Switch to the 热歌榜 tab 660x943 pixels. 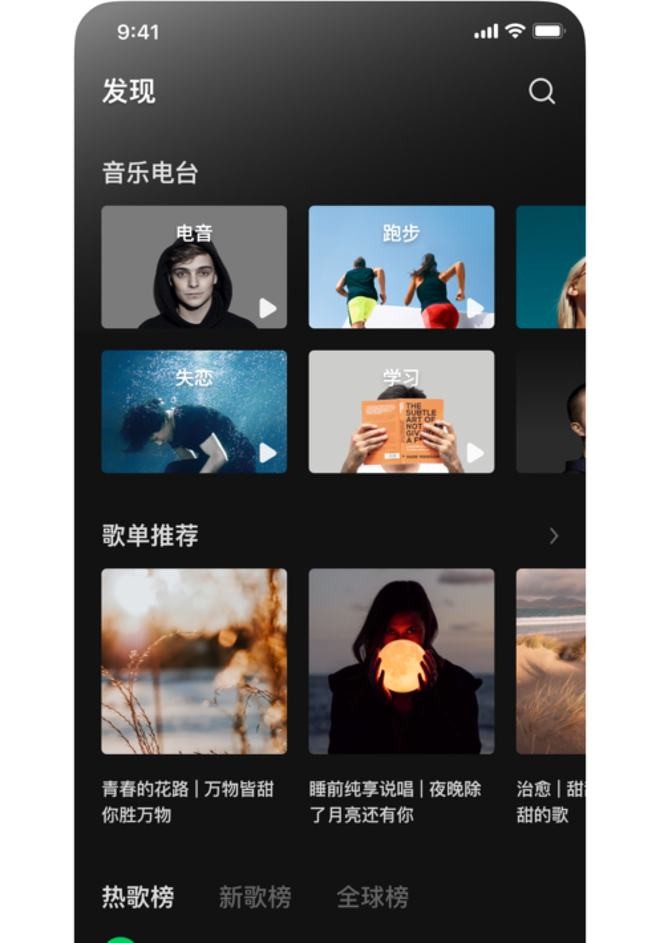point(138,897)
